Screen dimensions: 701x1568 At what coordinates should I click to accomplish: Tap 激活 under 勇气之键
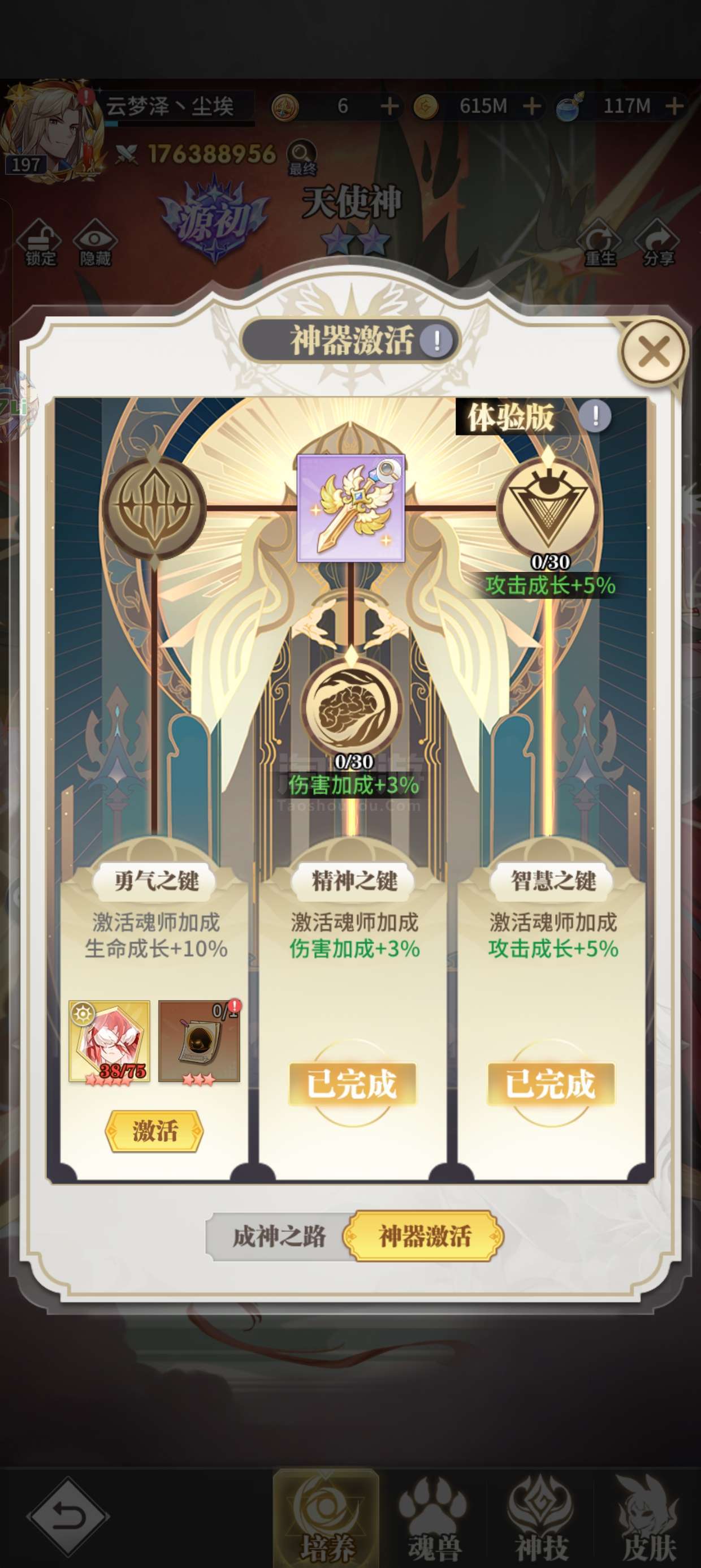click(x=154, y=1130)
